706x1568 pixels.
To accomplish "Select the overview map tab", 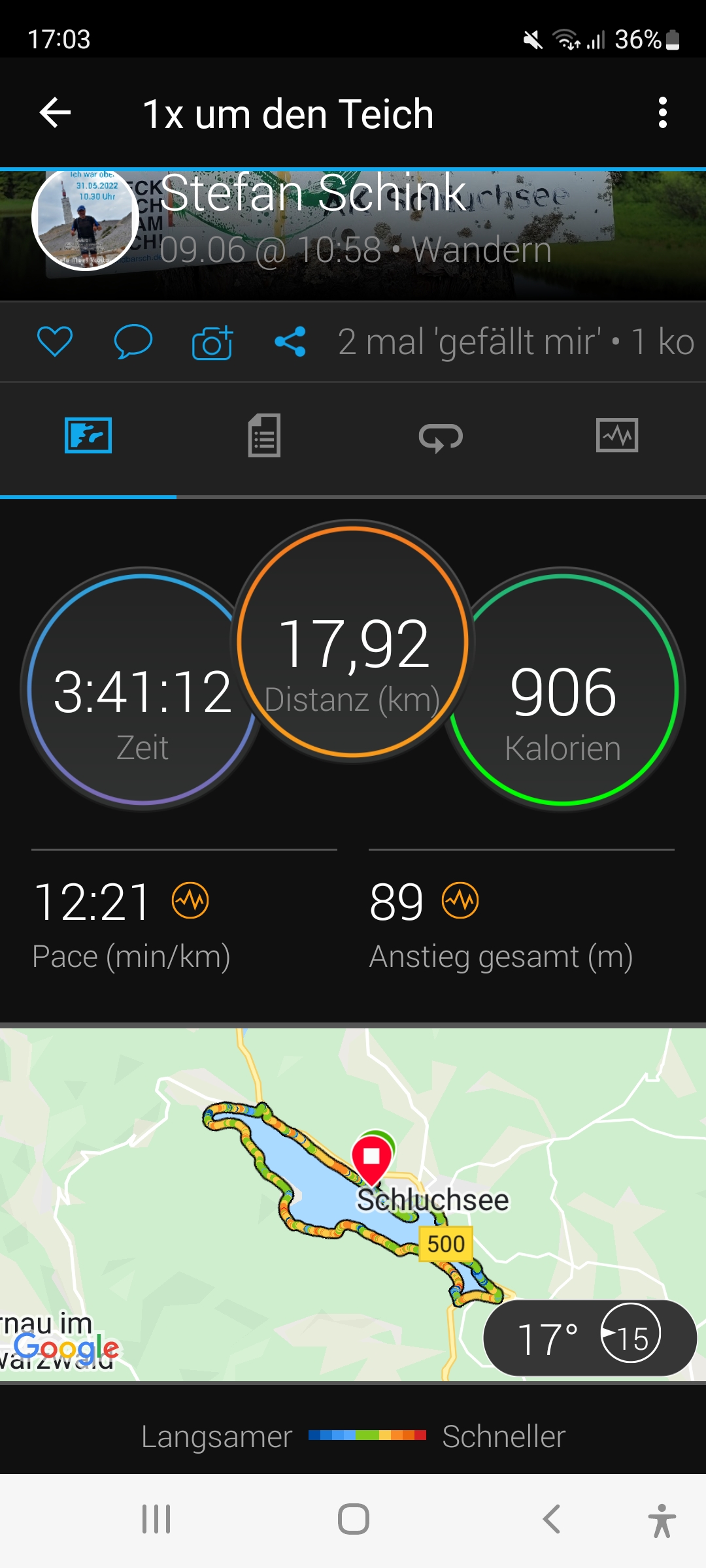I will (88, 436).
